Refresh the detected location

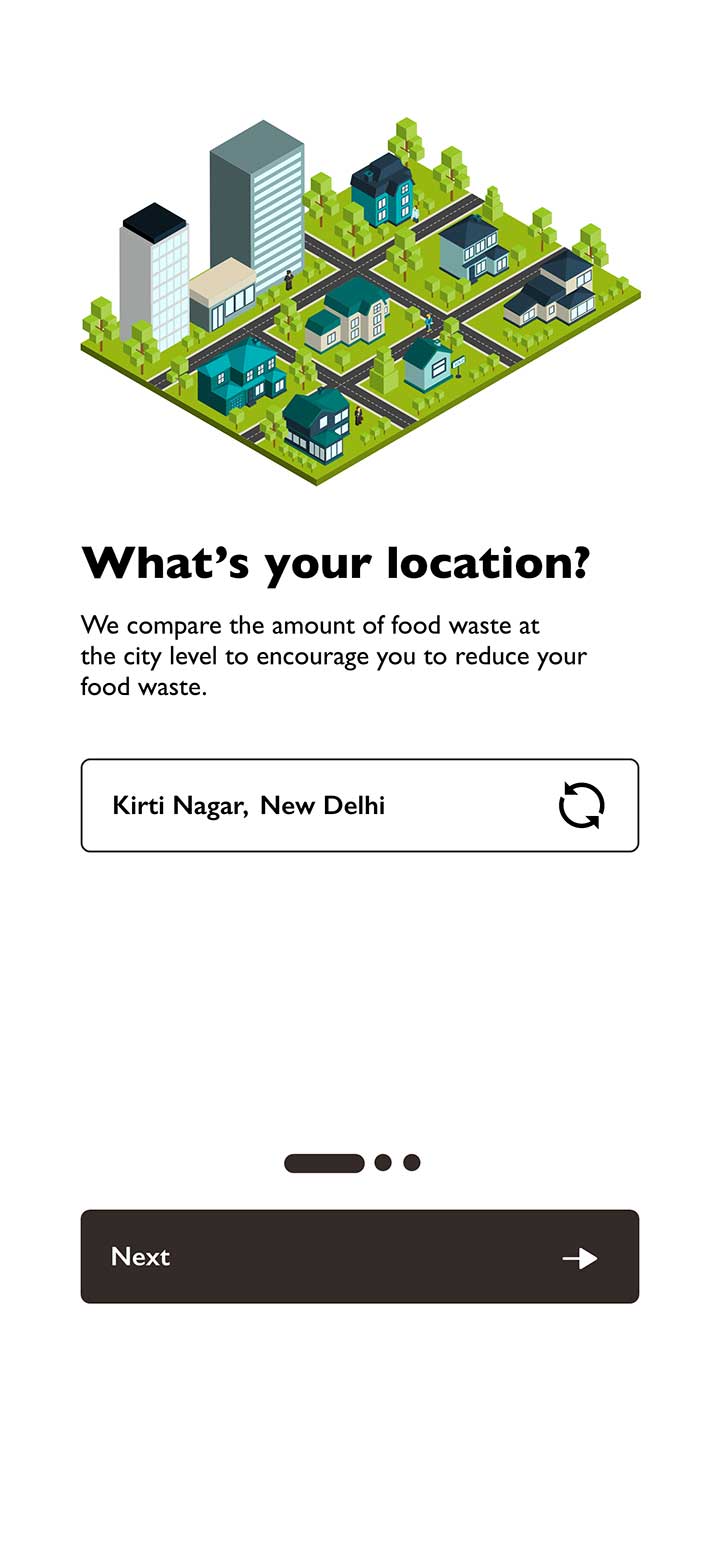click(x=581, y=806)
